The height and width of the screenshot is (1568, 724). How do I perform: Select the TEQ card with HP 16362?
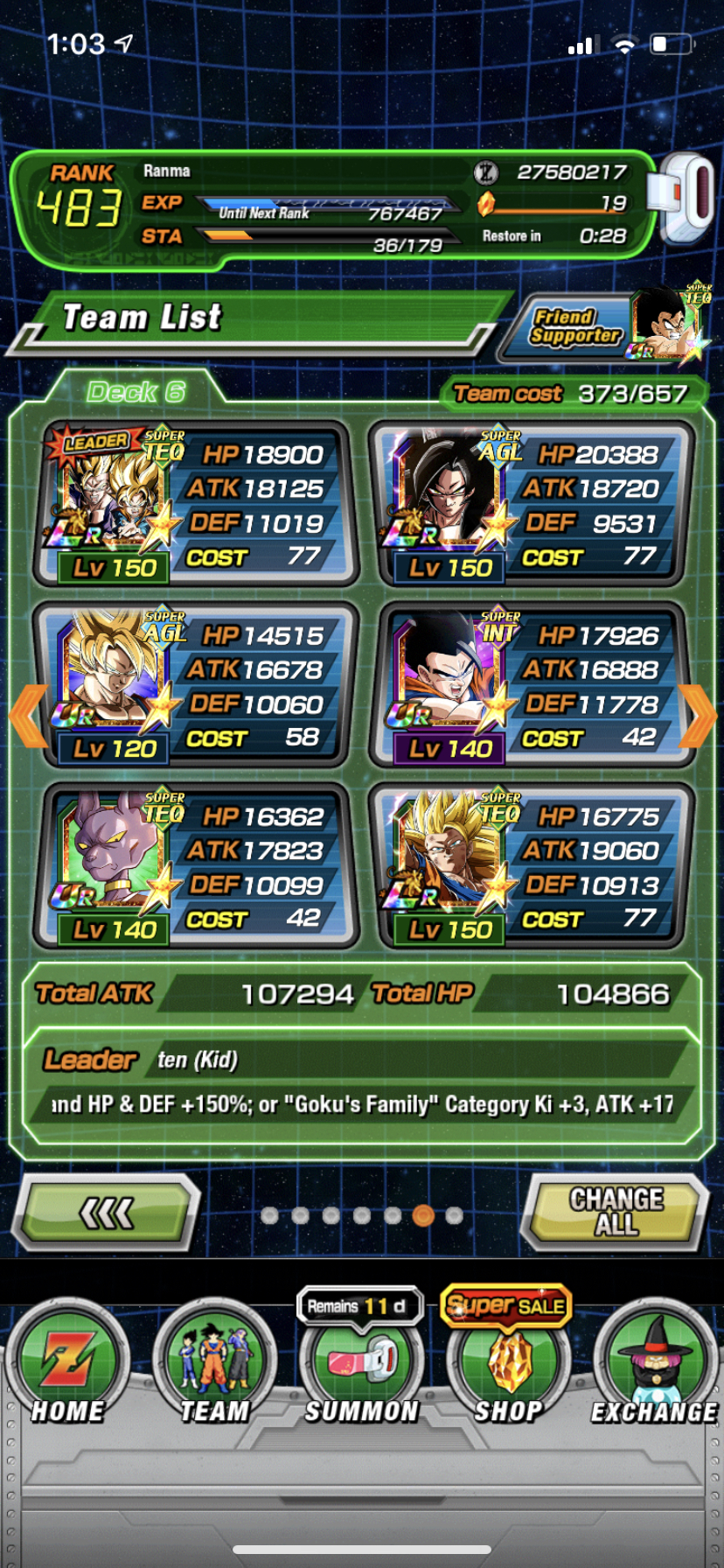tap(195, 866)
